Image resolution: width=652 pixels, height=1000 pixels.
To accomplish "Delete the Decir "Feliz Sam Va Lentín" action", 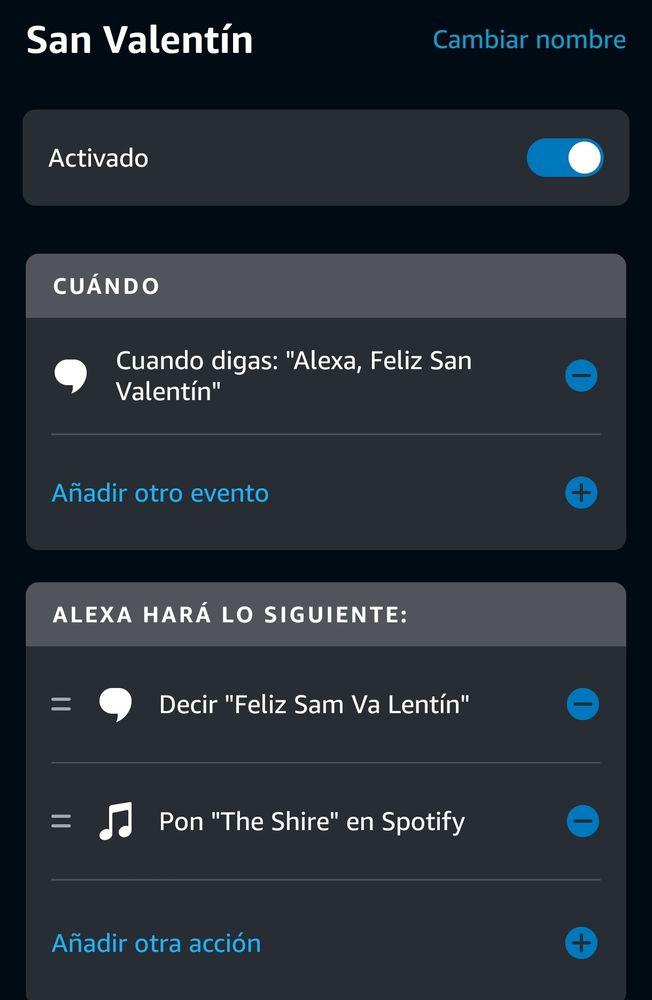I will pos(582,704).
